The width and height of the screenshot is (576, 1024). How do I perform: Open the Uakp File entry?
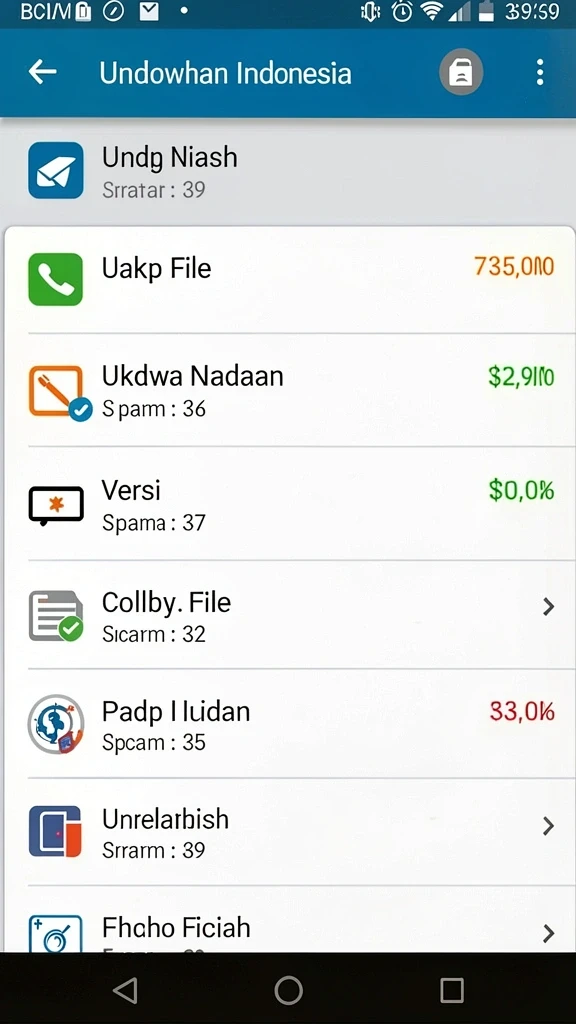point(291,280)
